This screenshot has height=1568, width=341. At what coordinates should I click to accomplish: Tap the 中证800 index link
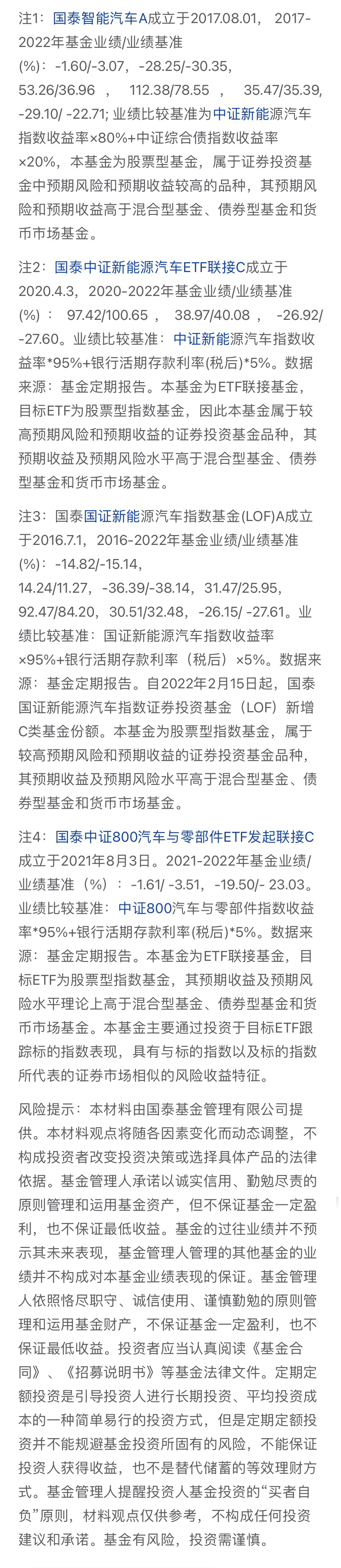coord(145,908)
